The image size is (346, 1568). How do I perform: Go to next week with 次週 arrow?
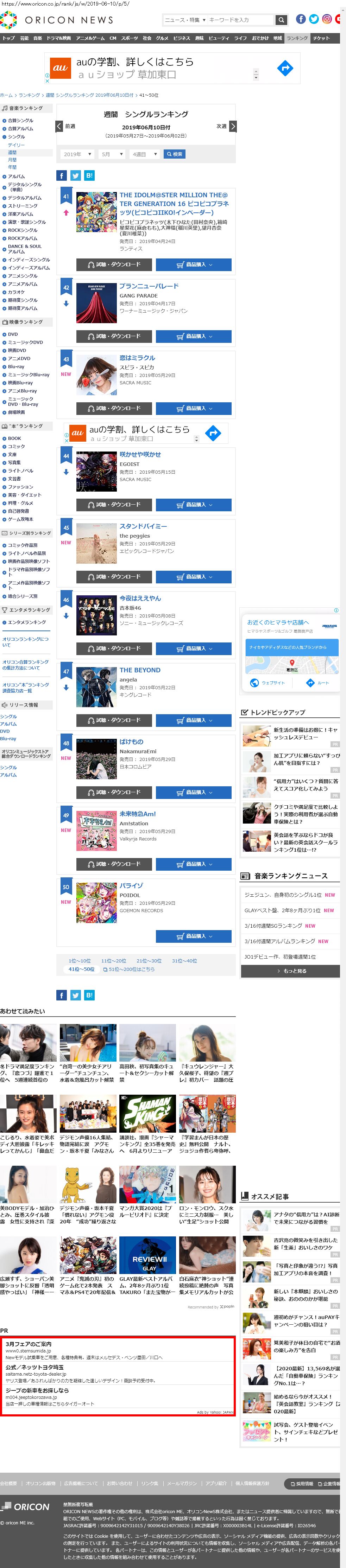coord(233,126)
